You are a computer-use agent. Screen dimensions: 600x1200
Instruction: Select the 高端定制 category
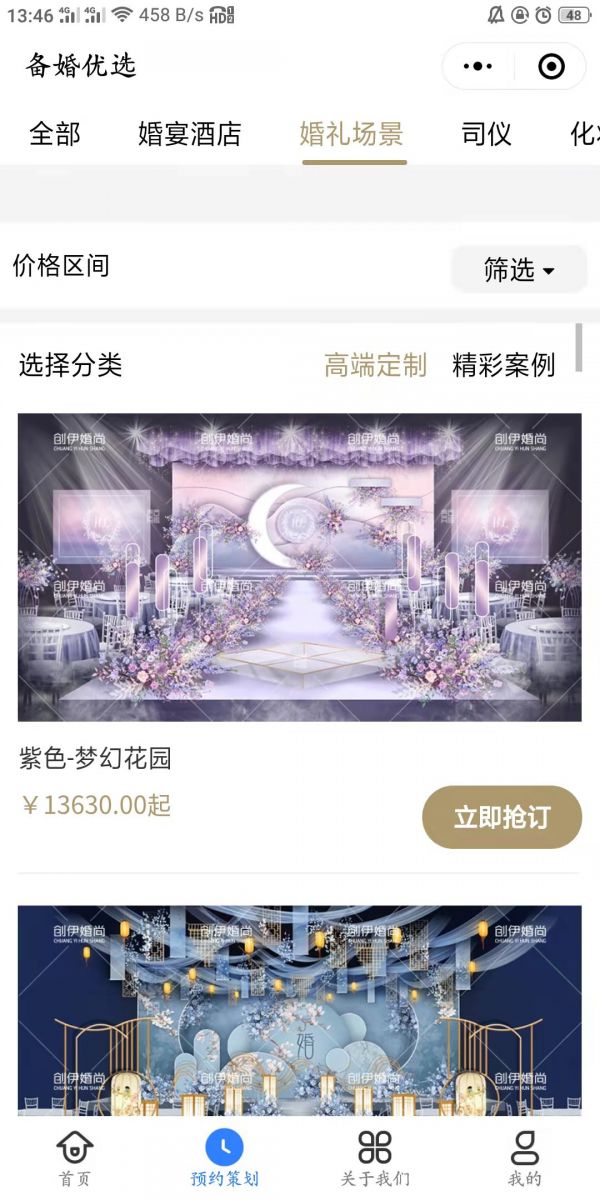(x=375, y=366)
